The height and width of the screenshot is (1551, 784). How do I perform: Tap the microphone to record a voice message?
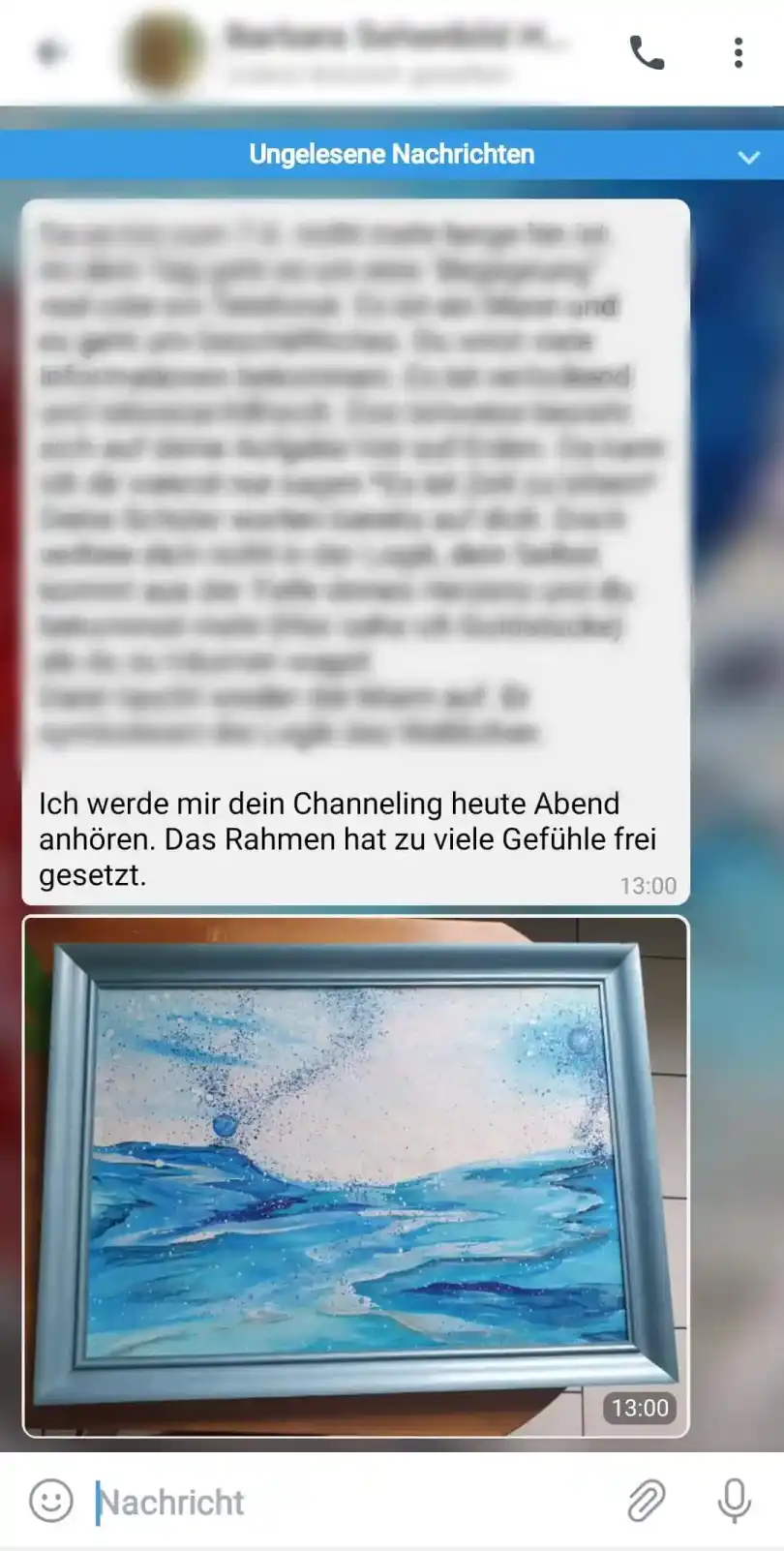click(734, 1502)
